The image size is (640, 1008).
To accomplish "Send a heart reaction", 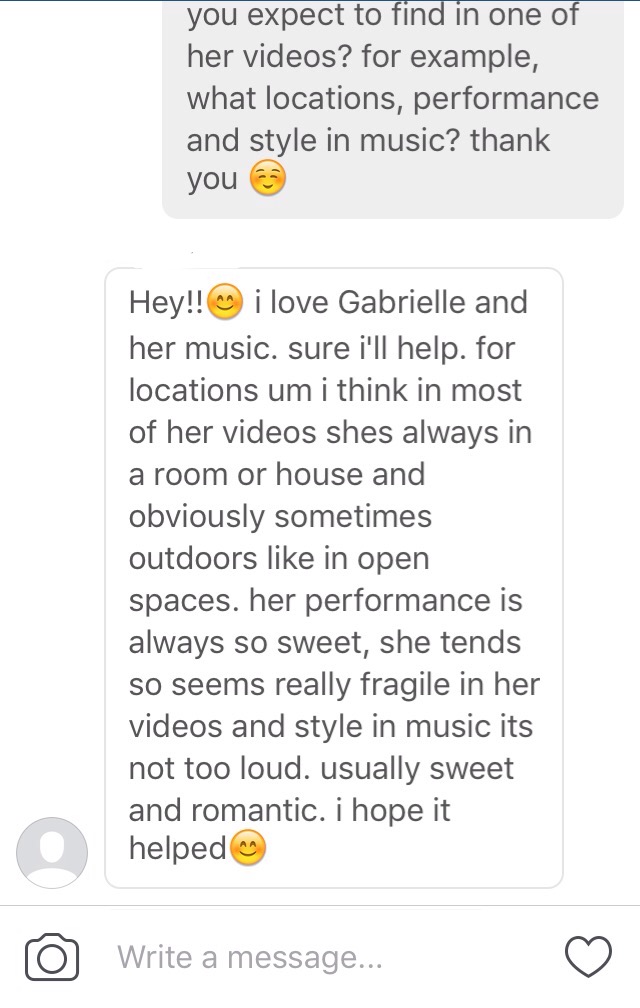I will point(588,957).
